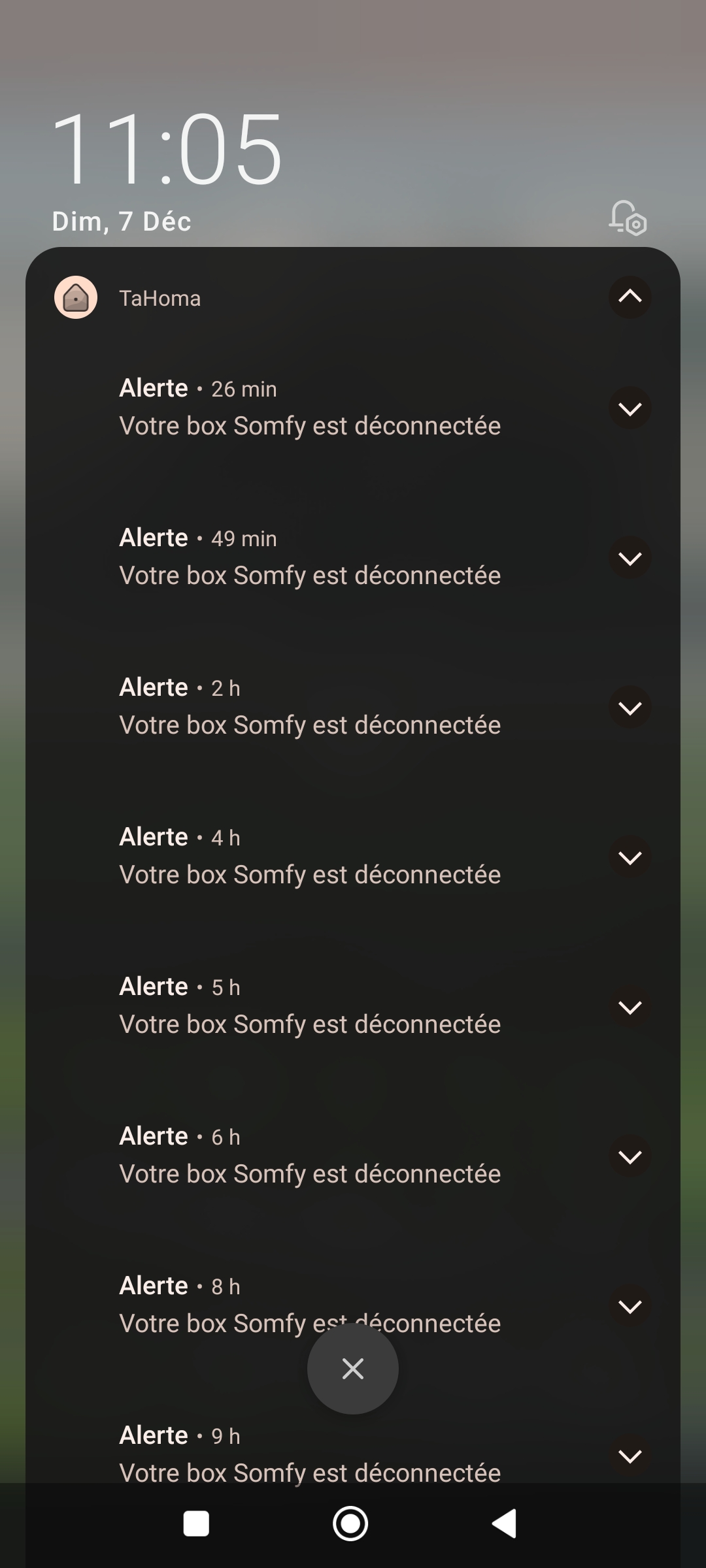Expand the 6 h old Alerte
This screenshot has width=706, height=1568.
[630, 1157]
